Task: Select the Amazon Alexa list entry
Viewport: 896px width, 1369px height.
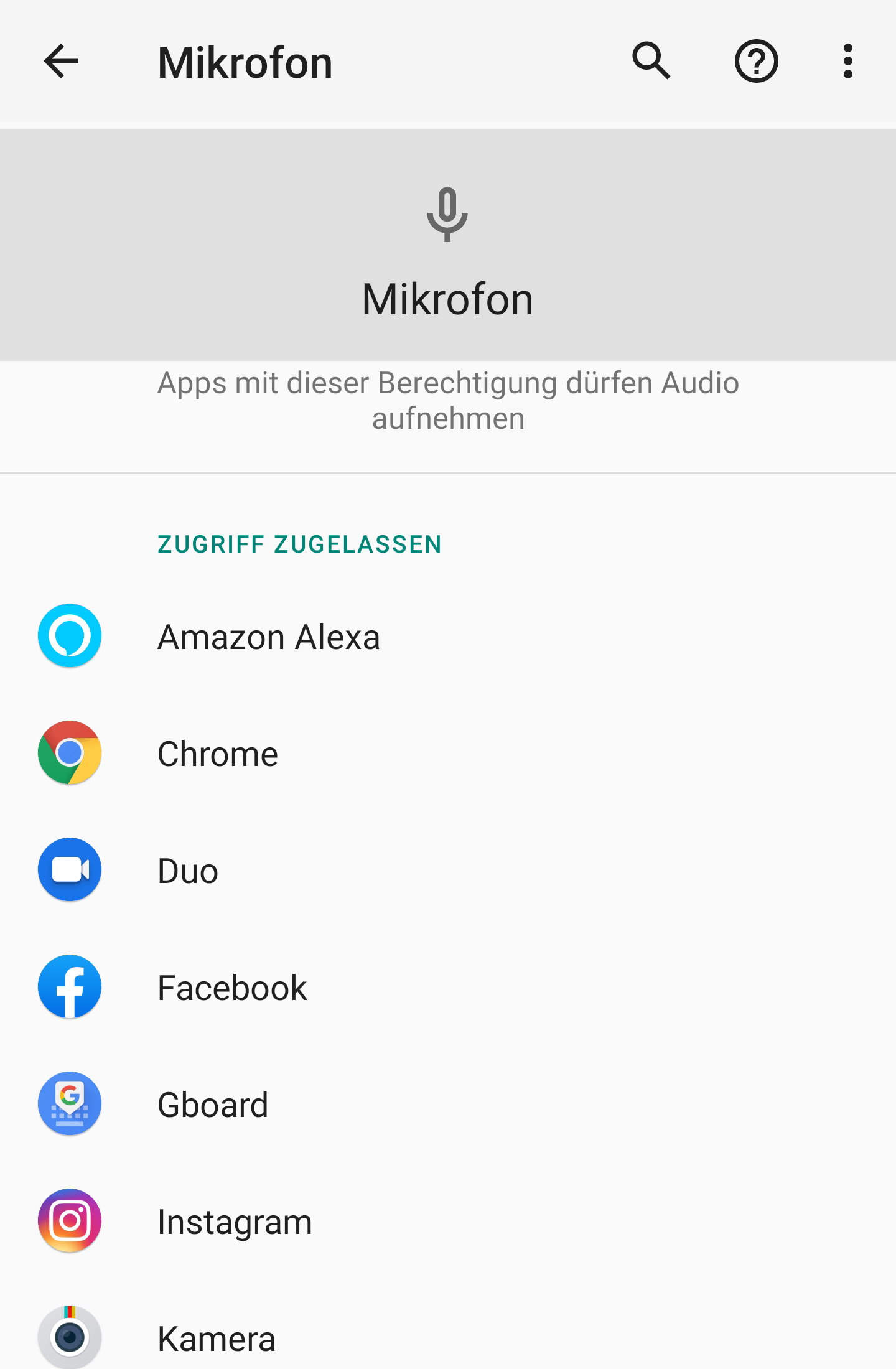Action: 269,635
